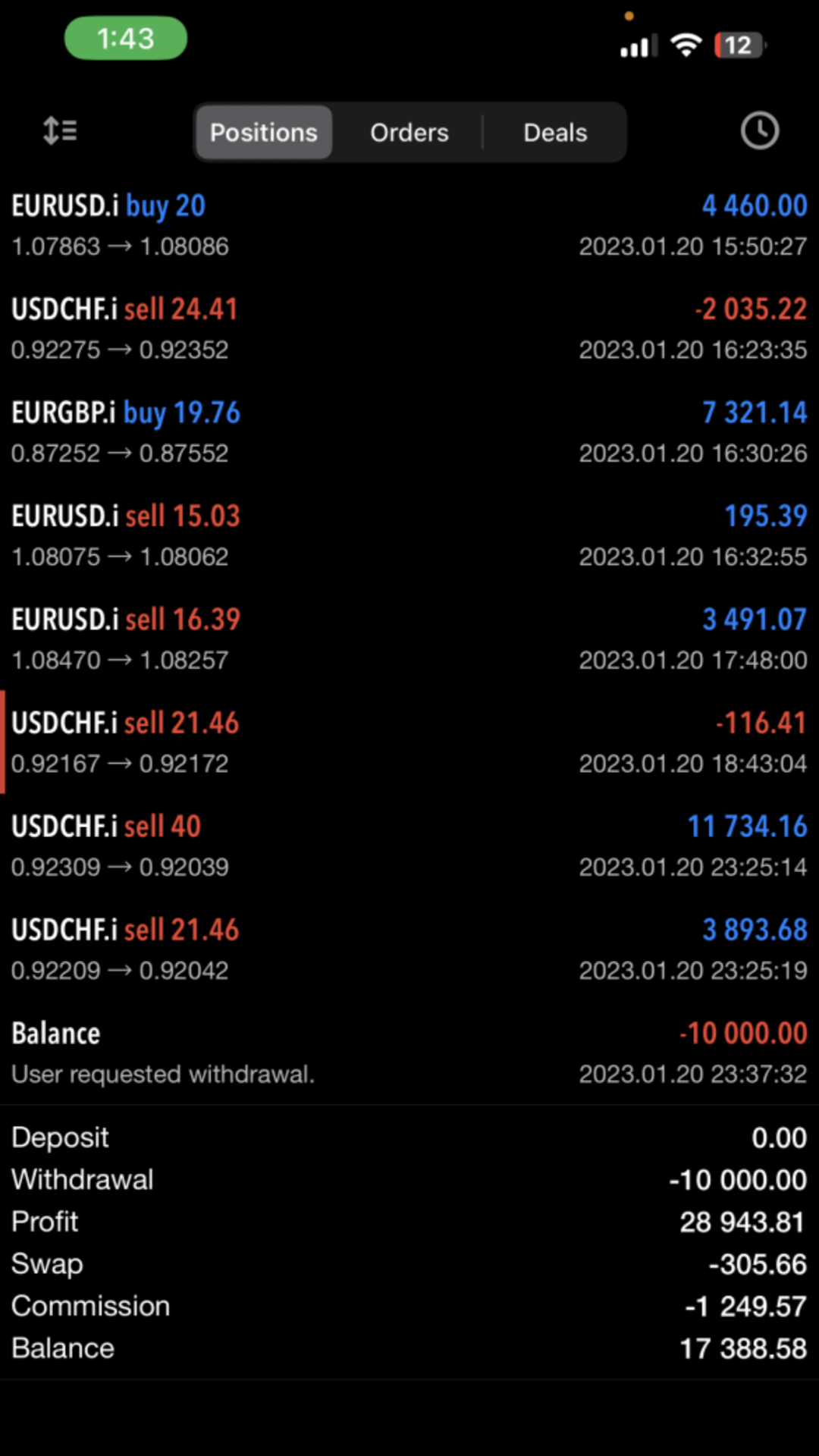
Task: Tap the 'User requested withdrawal' balance entry
Action: coord(409,1053)
